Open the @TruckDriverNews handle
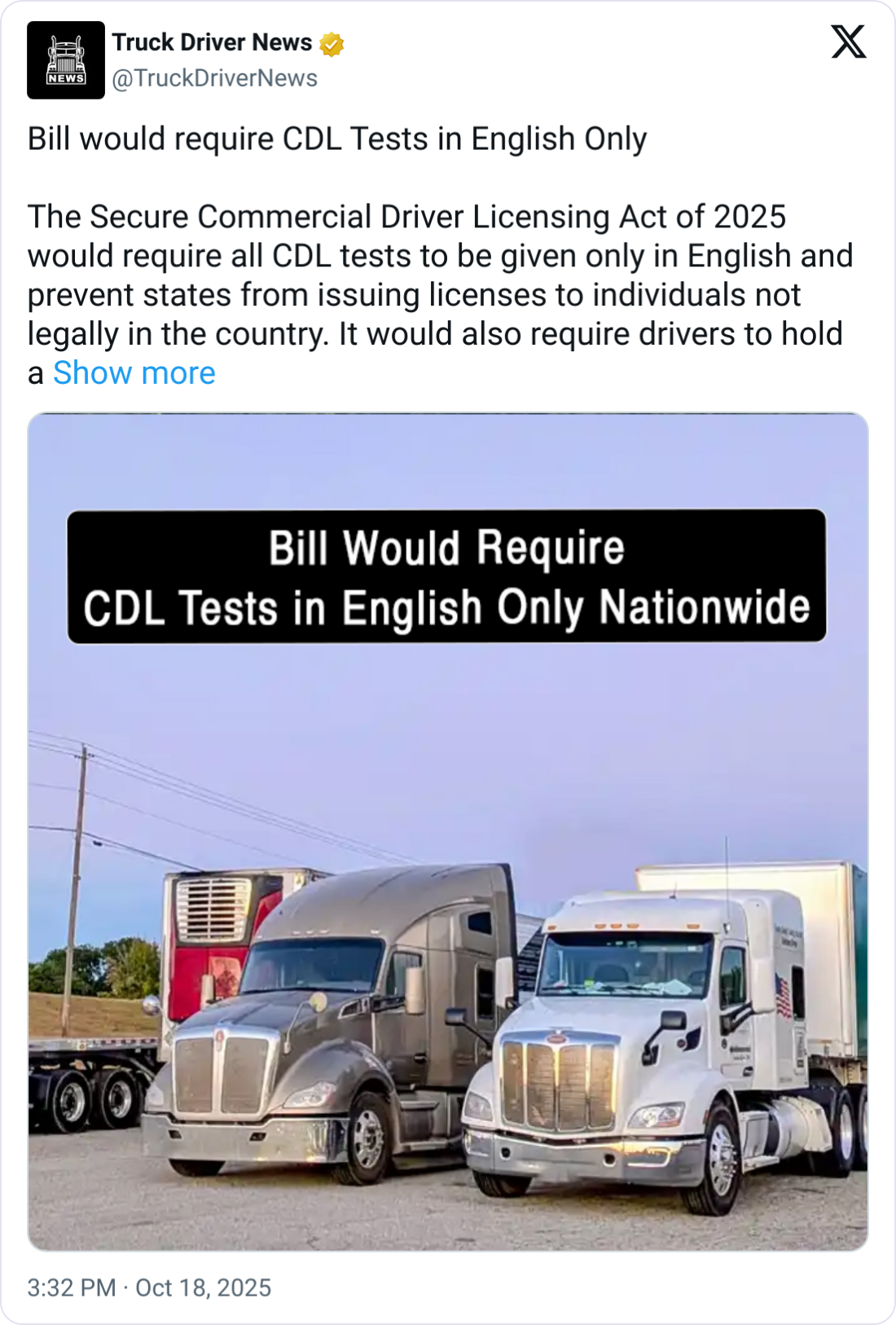 pyautogui.click(x=214, y=78)
